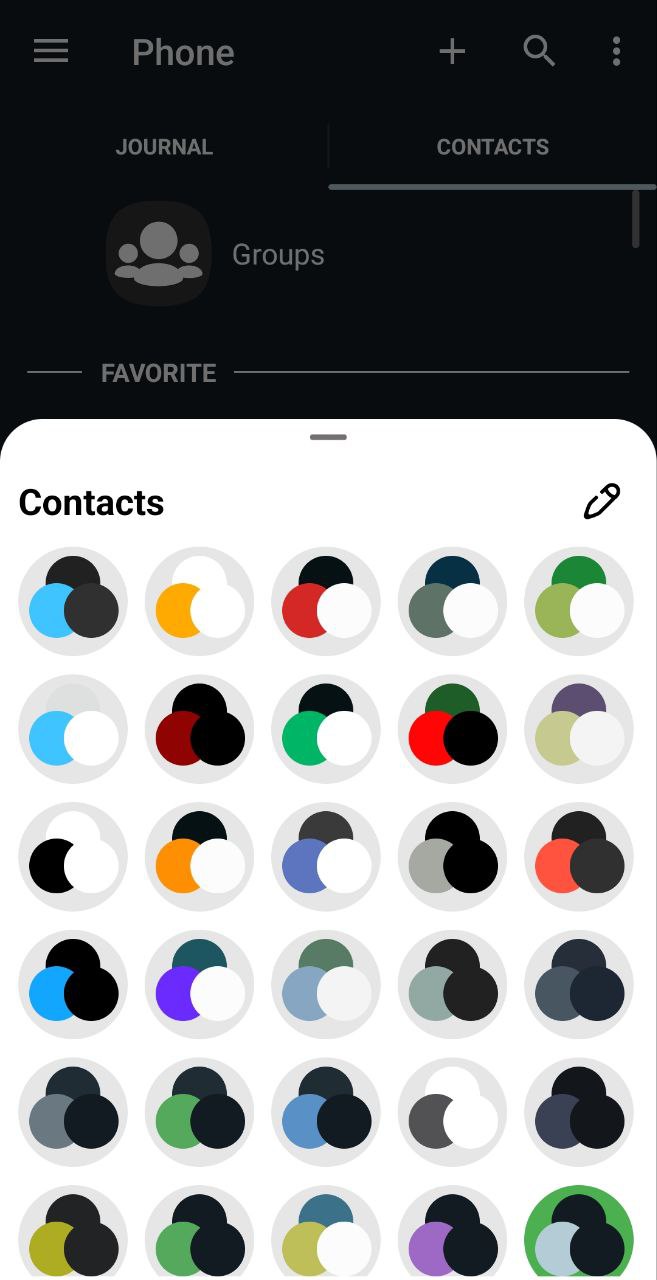Image resolution: width=657 pixels, height=1280 pixels.
Task: Select the yellow-and-white color theme swatch
Action: pos(199,602)
